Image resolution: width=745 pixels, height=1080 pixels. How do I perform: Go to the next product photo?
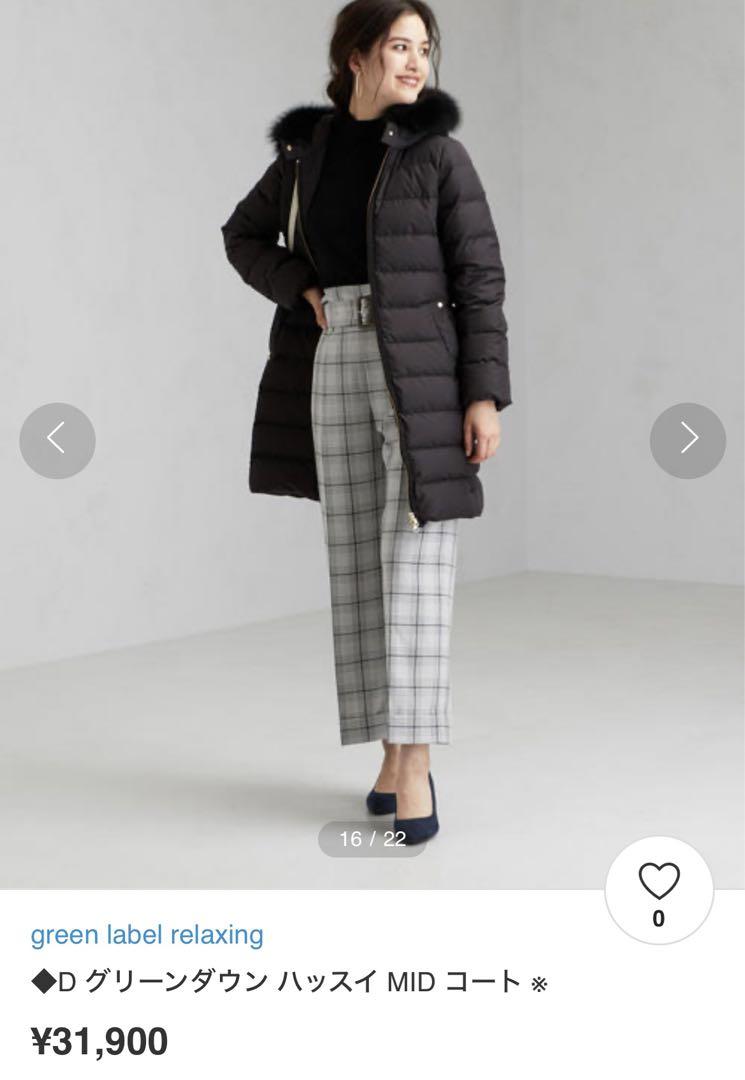[688, 440]
